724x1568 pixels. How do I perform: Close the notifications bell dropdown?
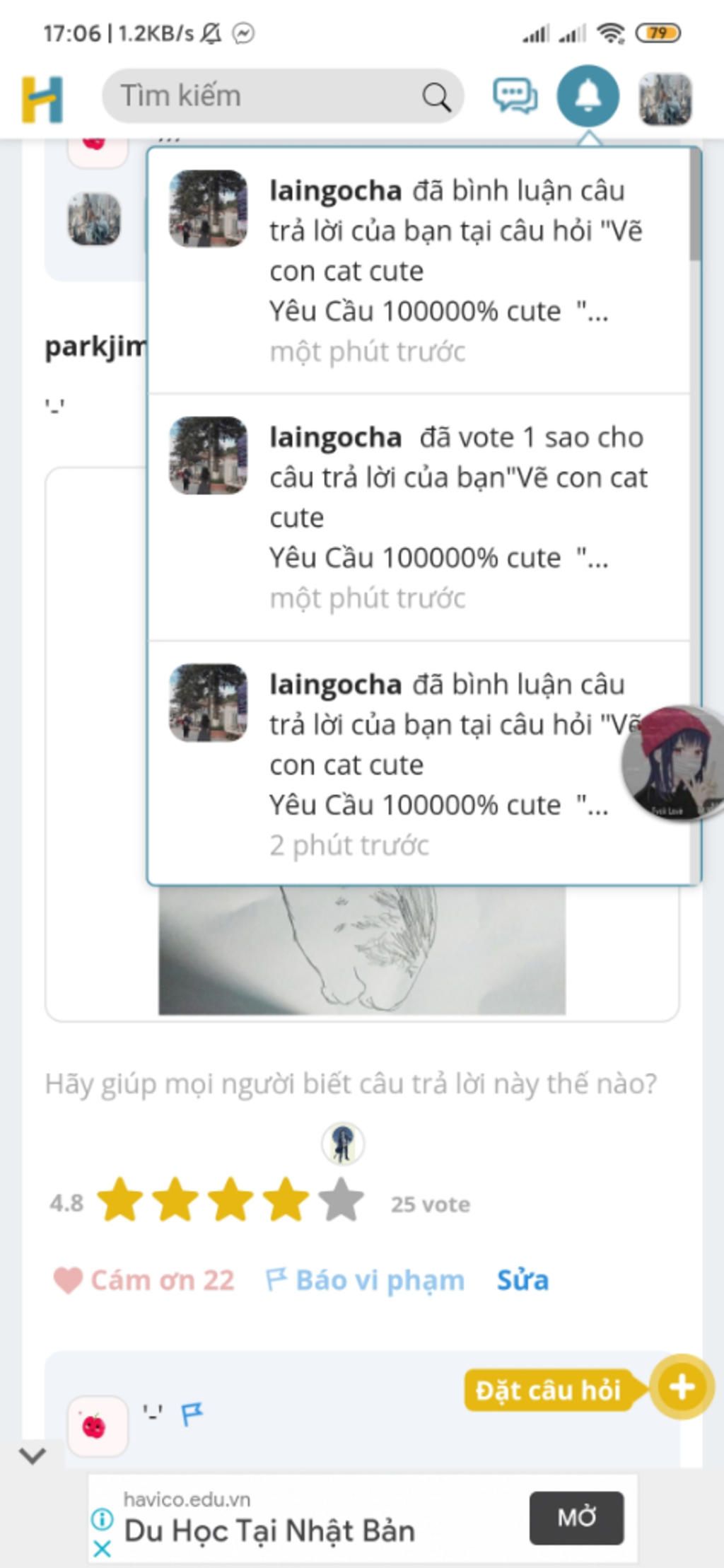pos(588,95)
